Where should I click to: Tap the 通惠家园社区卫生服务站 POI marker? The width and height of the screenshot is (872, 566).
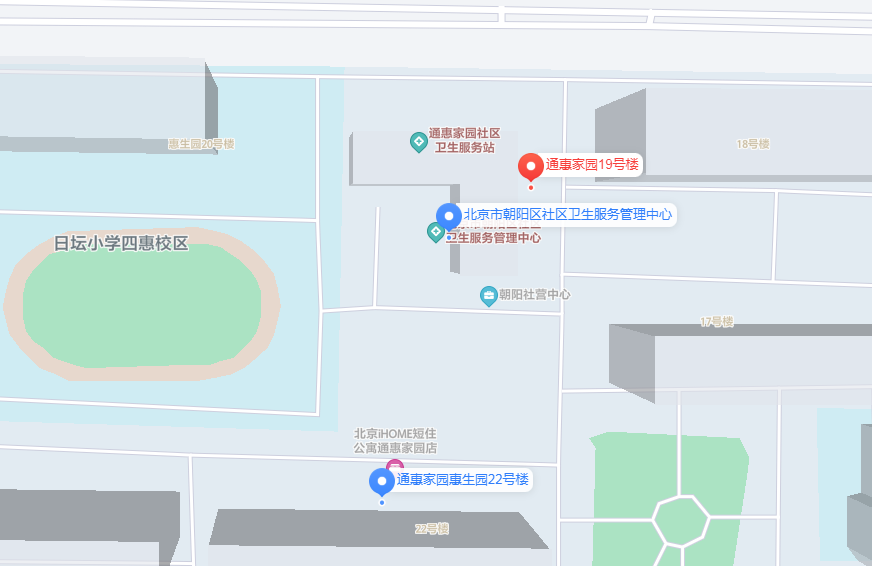click(419, 142)
